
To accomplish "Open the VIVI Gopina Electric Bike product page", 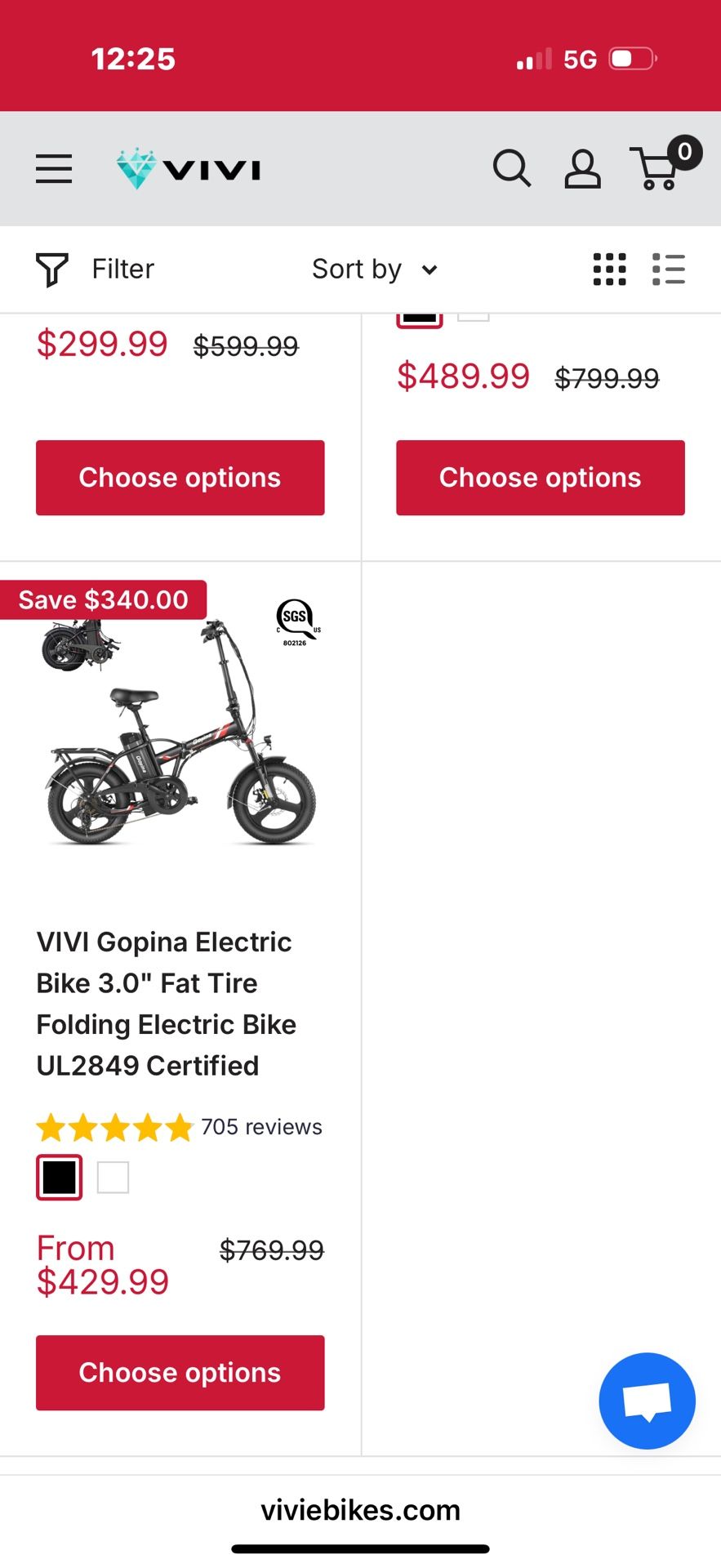I will [x=164, y=1003].
